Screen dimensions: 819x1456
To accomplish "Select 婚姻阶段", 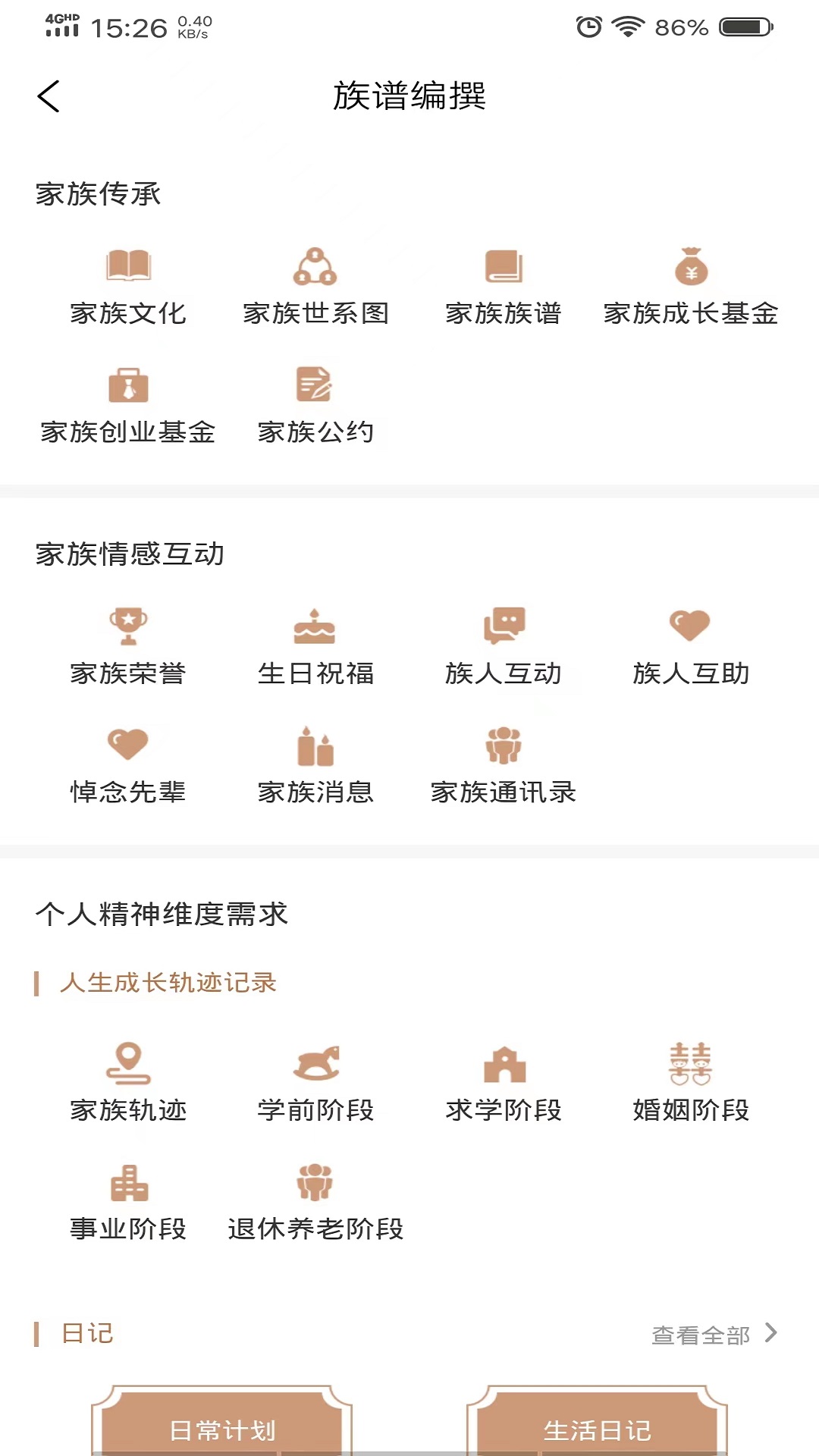I will tap(691, 1084).
